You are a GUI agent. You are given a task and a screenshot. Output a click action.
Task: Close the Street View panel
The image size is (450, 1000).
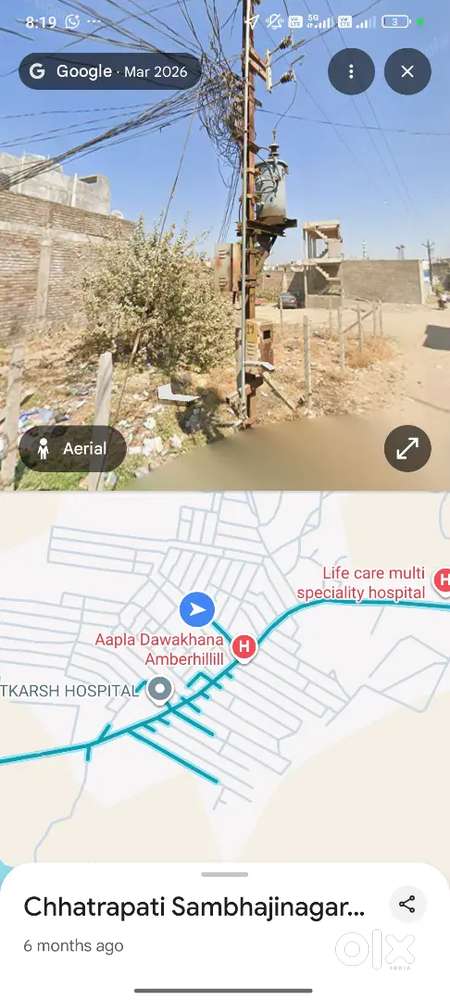coord(407,71)
